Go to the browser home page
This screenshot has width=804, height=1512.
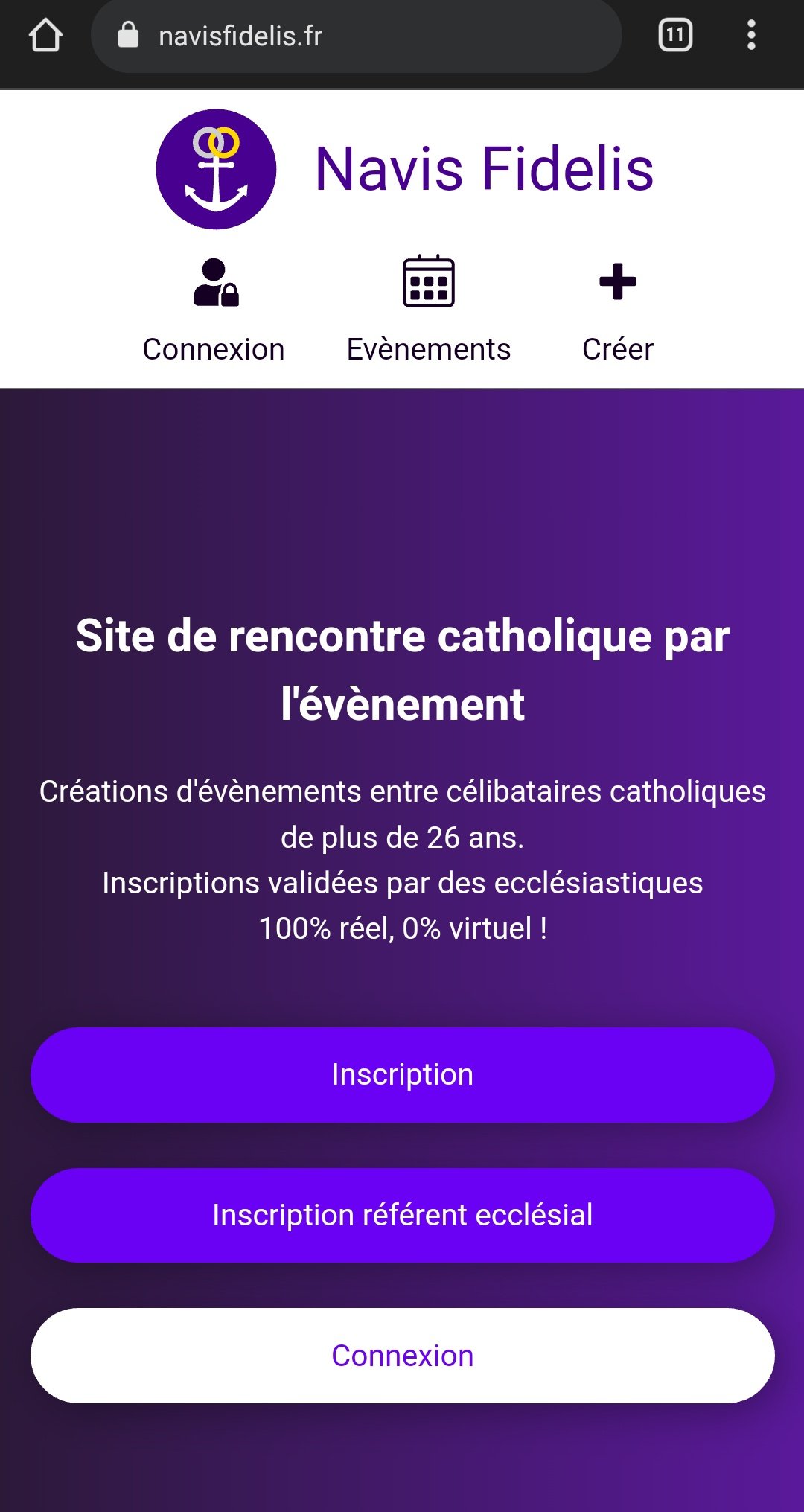45,36
